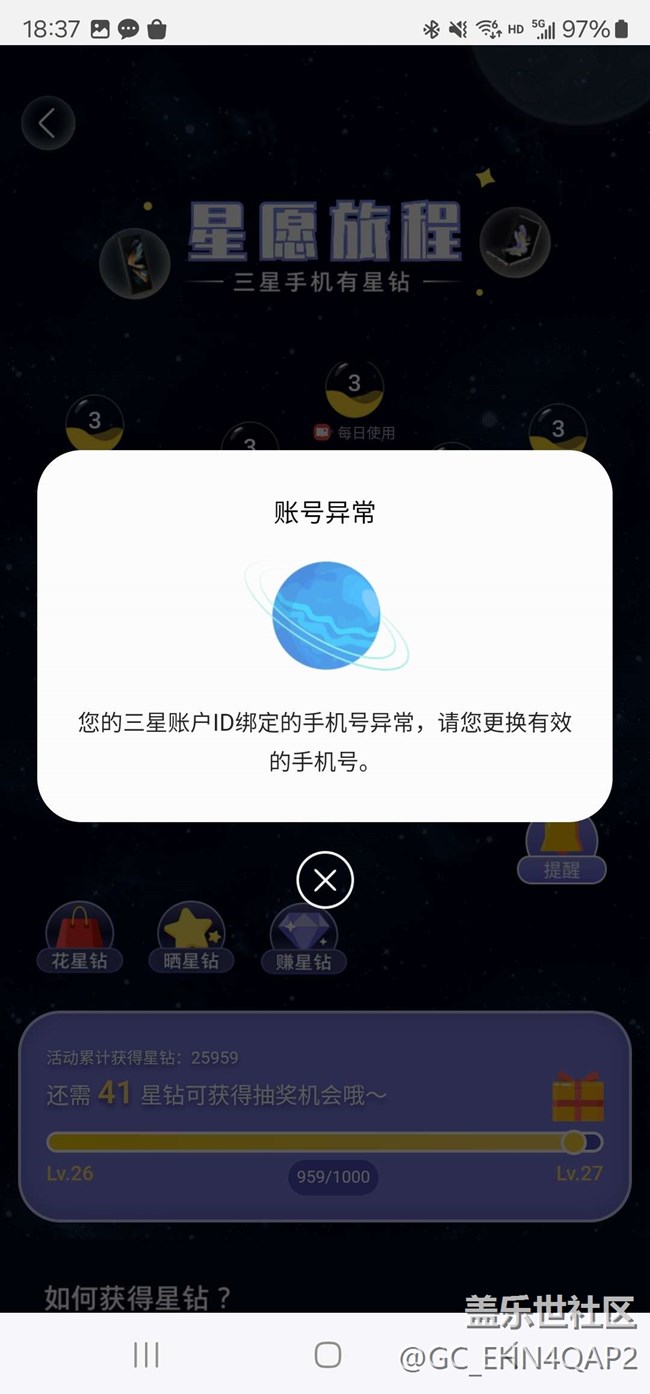Image resolution: width=650 pixels, height=1394 pixels.
Task: Close the 账号异常 dialog
Action: 325,880
